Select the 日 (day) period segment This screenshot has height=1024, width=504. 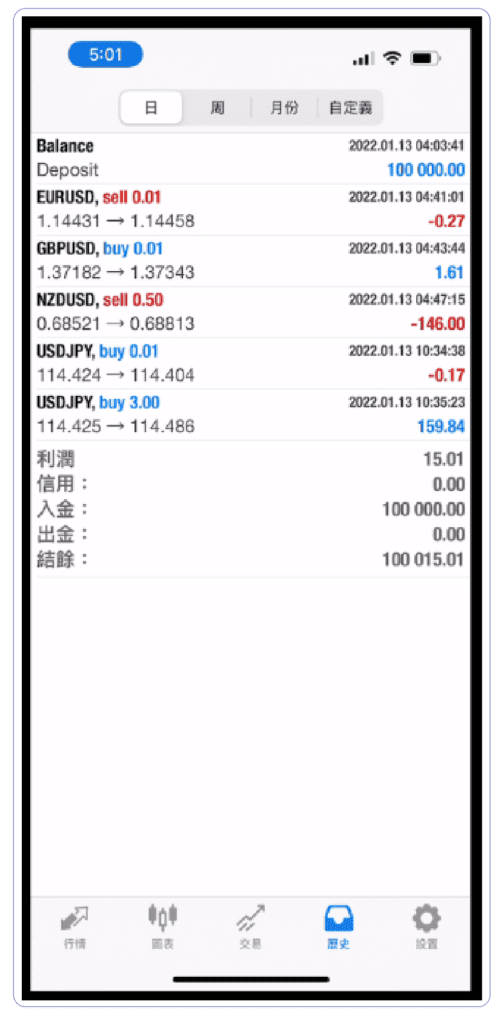(151, 108)
